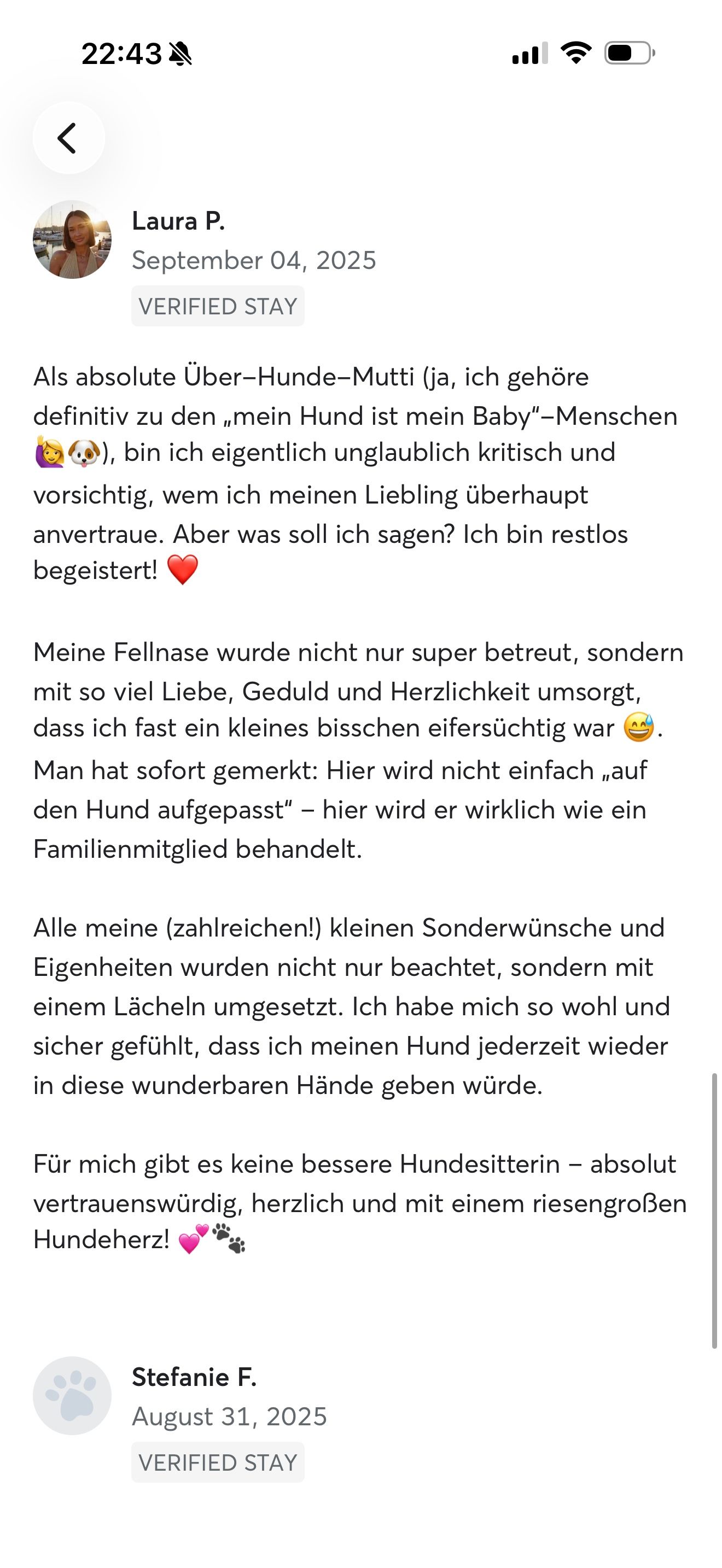Open Laura P.'s profile photo
Screen dimensions: 722x1568
[x=72, y=240]
